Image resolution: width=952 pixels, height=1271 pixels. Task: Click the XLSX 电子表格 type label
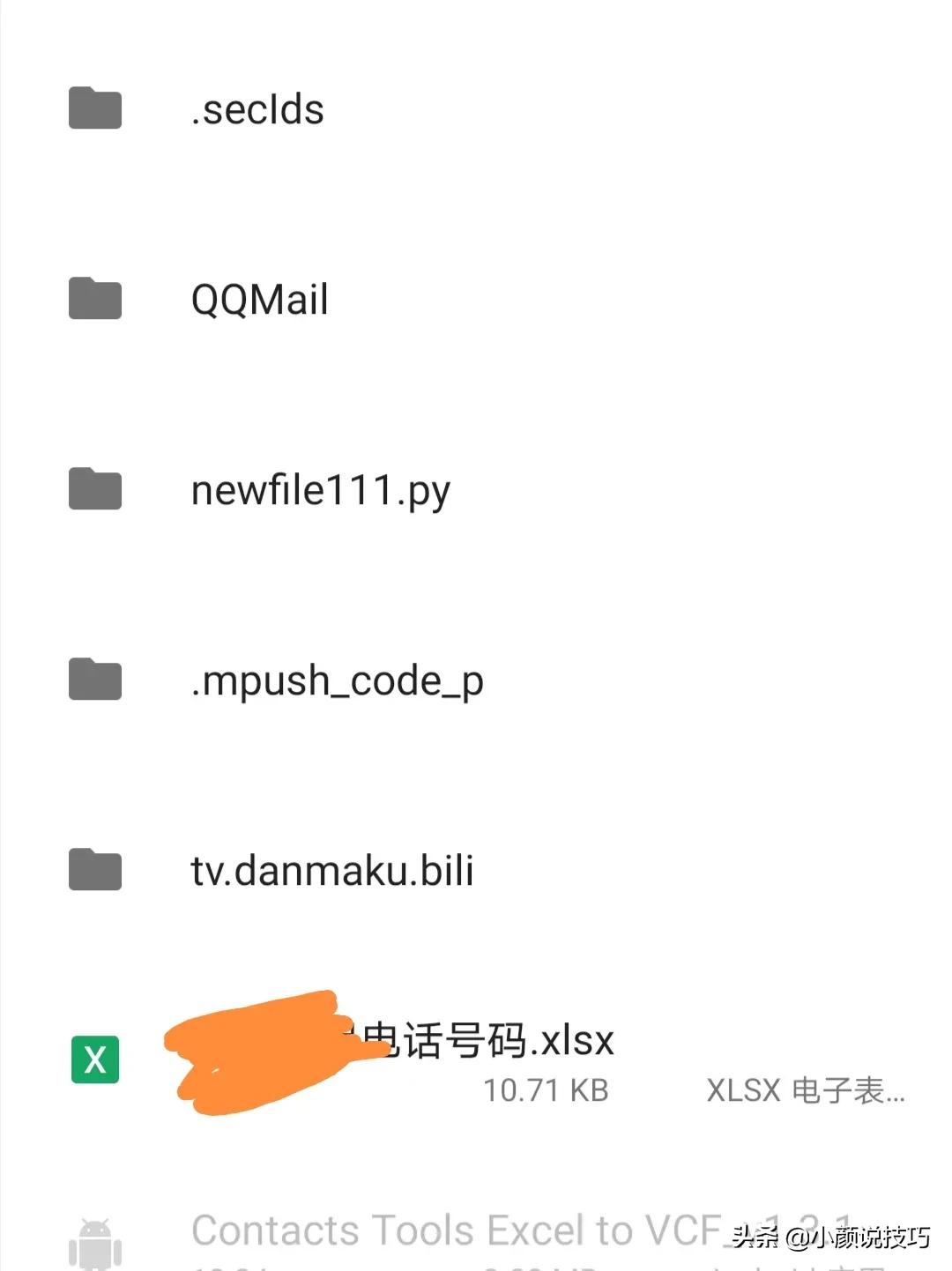pyautogui.click(x=805, y=1092)
